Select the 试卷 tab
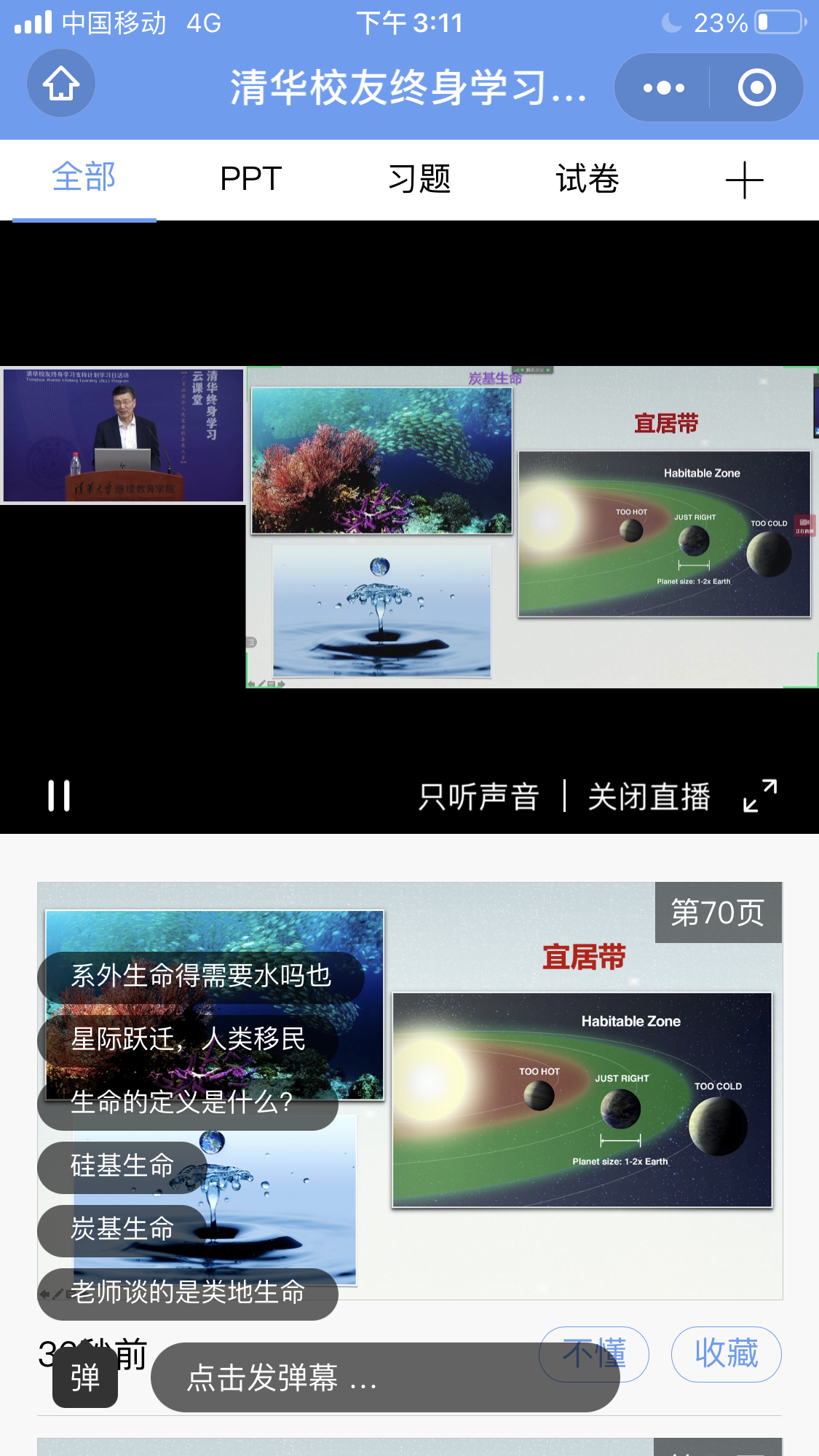 click(587, 178)
